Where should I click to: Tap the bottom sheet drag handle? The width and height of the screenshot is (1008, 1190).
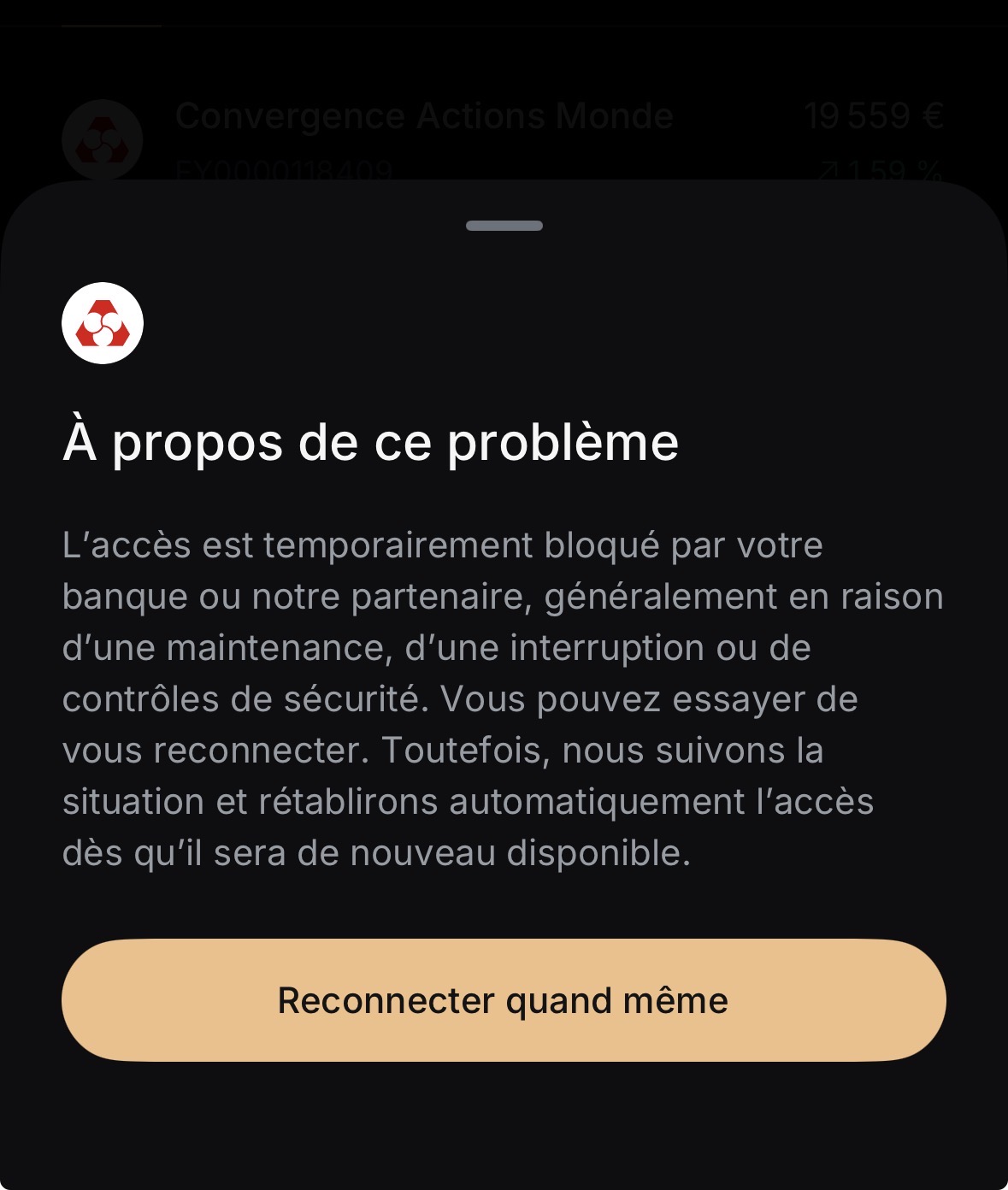click(504, 226)
